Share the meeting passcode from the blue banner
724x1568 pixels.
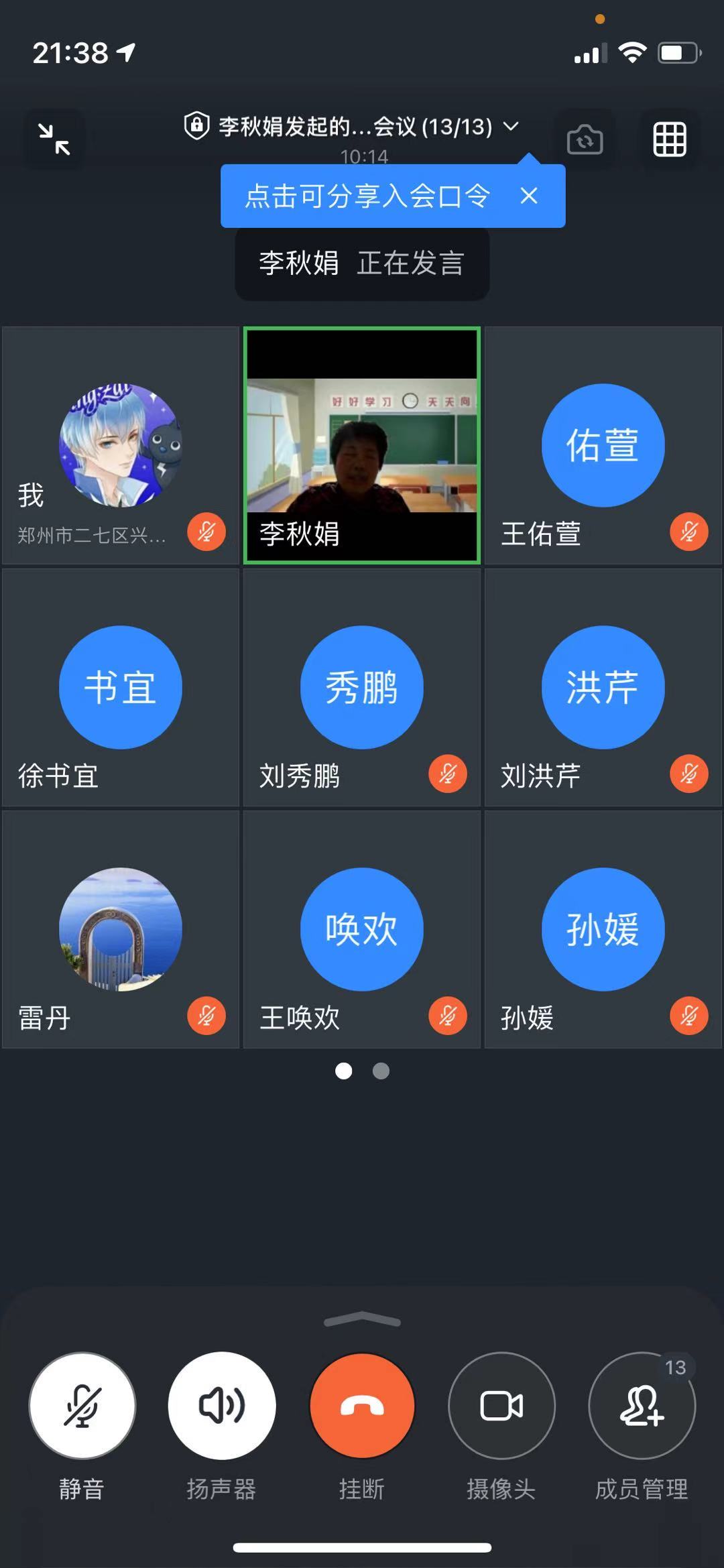(367, 196)
